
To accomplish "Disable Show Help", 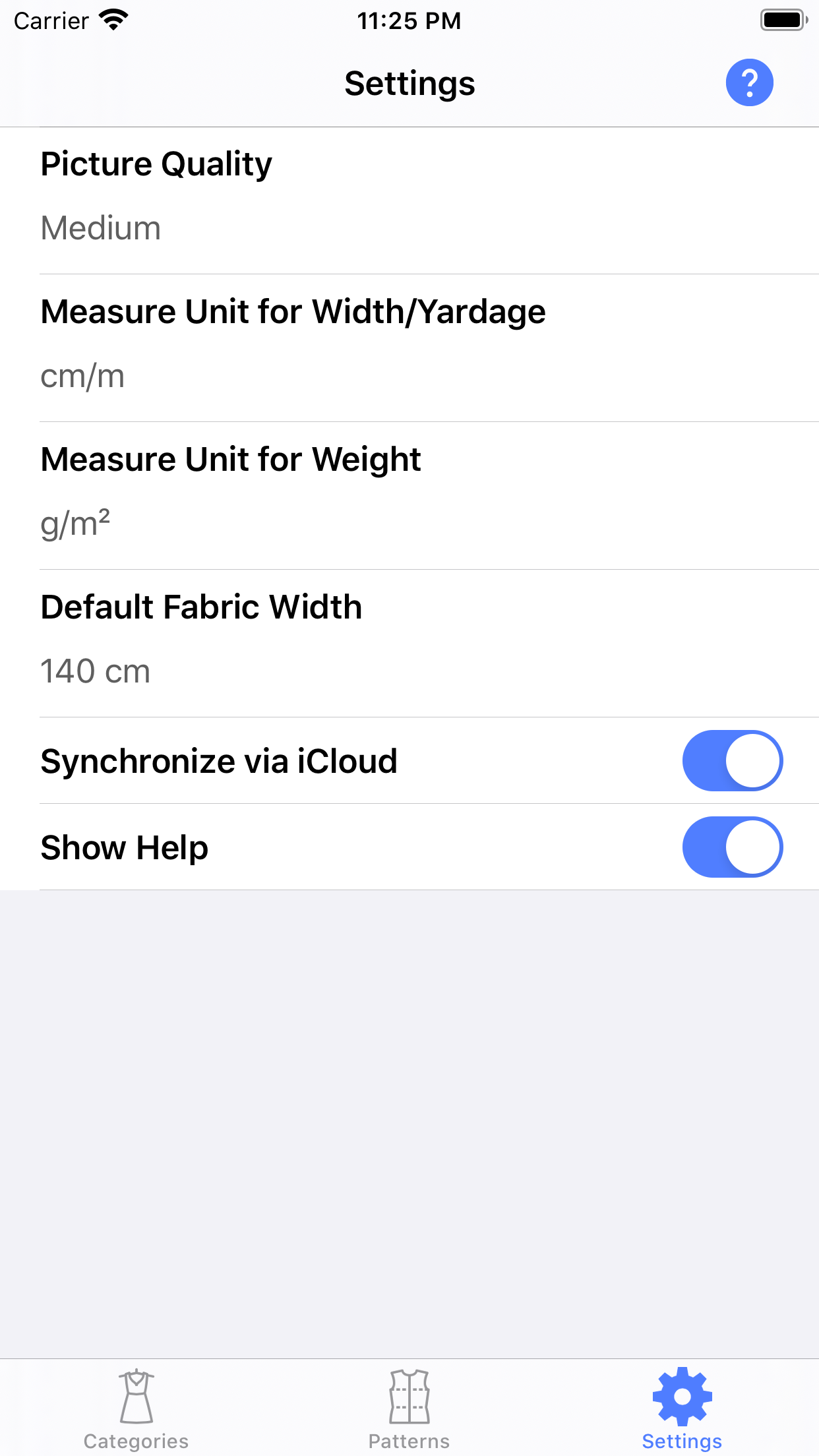I will coord(732,847).
